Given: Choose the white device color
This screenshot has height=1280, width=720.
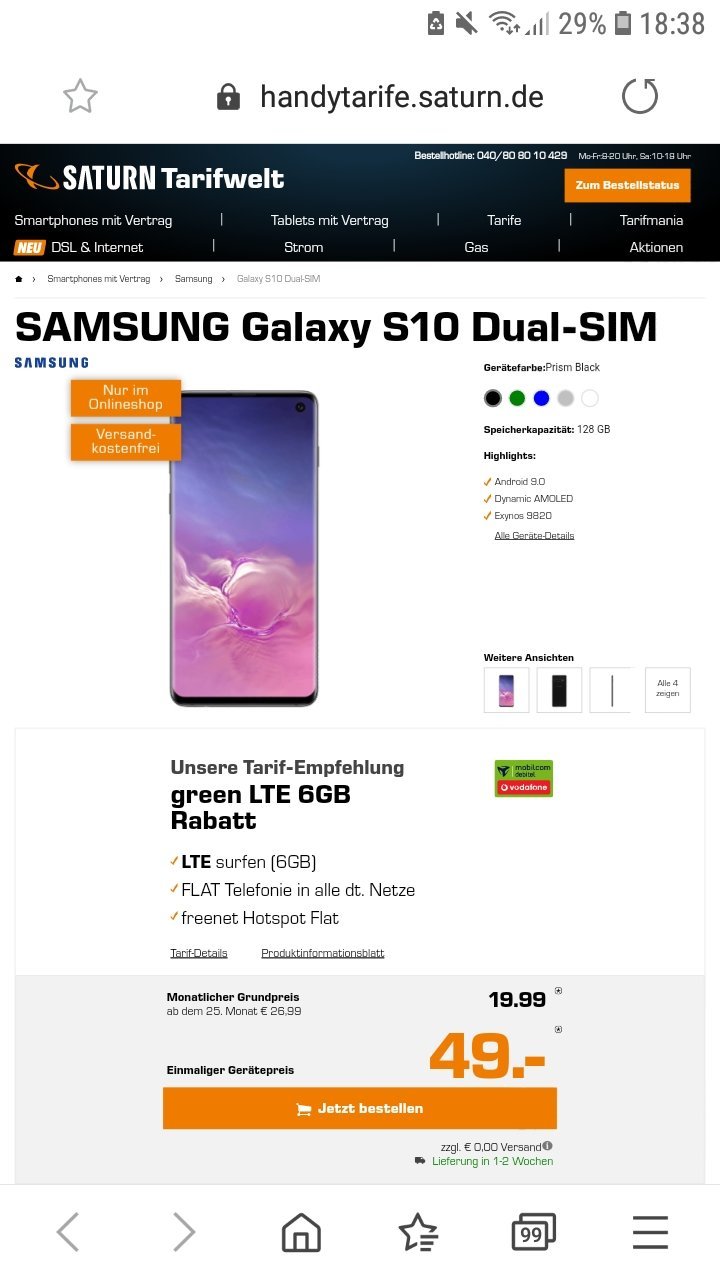Looking at the screenshot, I should click(590, 398).
